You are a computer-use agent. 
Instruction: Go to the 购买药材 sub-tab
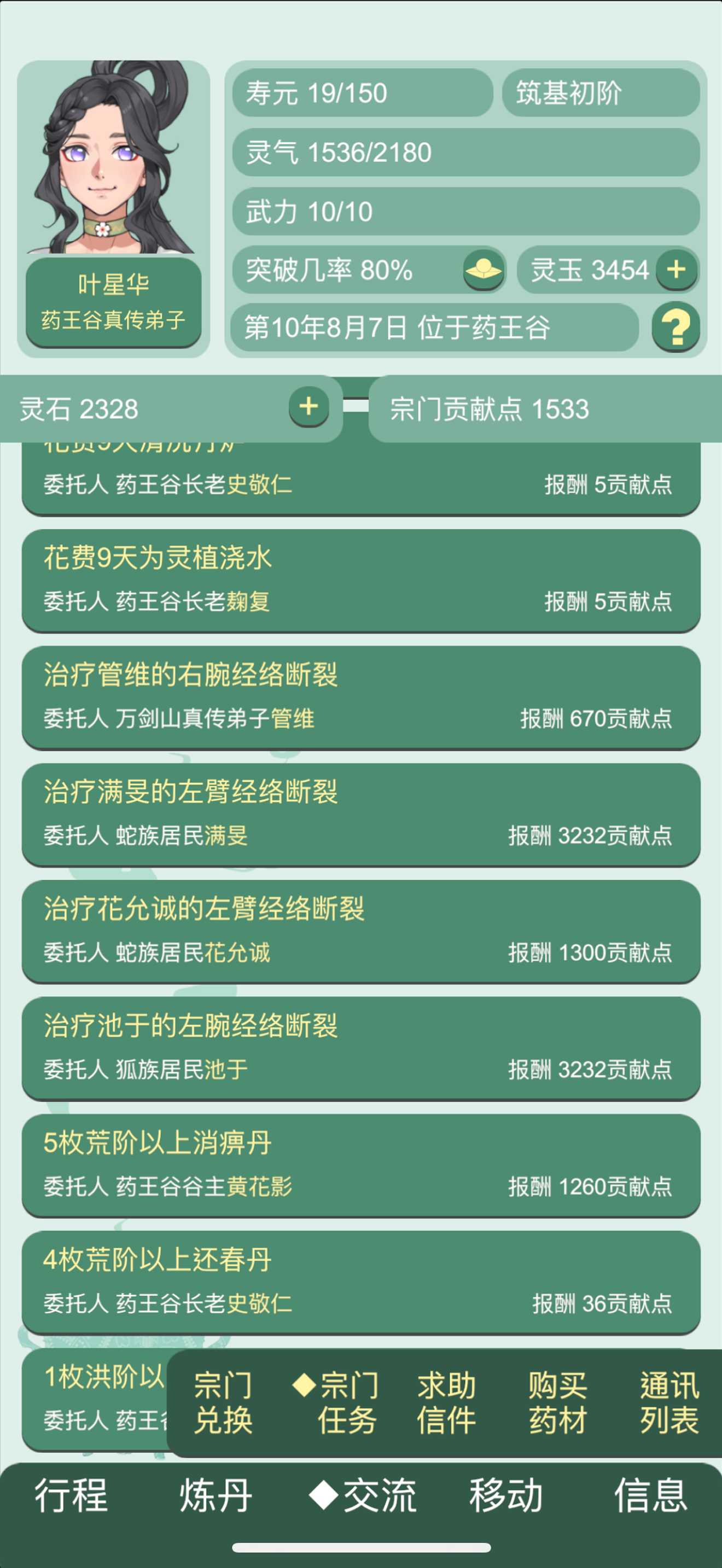557,1402
